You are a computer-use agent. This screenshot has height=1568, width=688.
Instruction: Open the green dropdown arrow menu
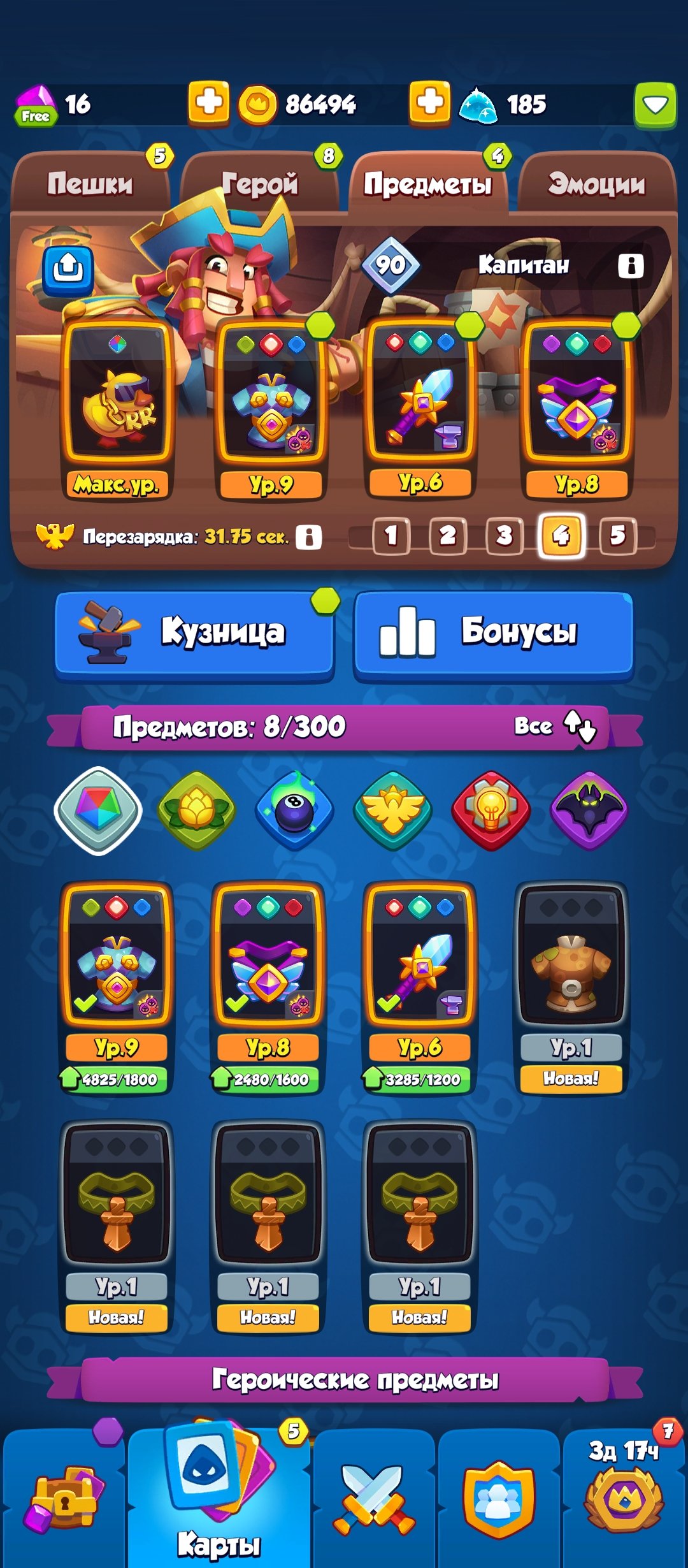click(654, 105)
